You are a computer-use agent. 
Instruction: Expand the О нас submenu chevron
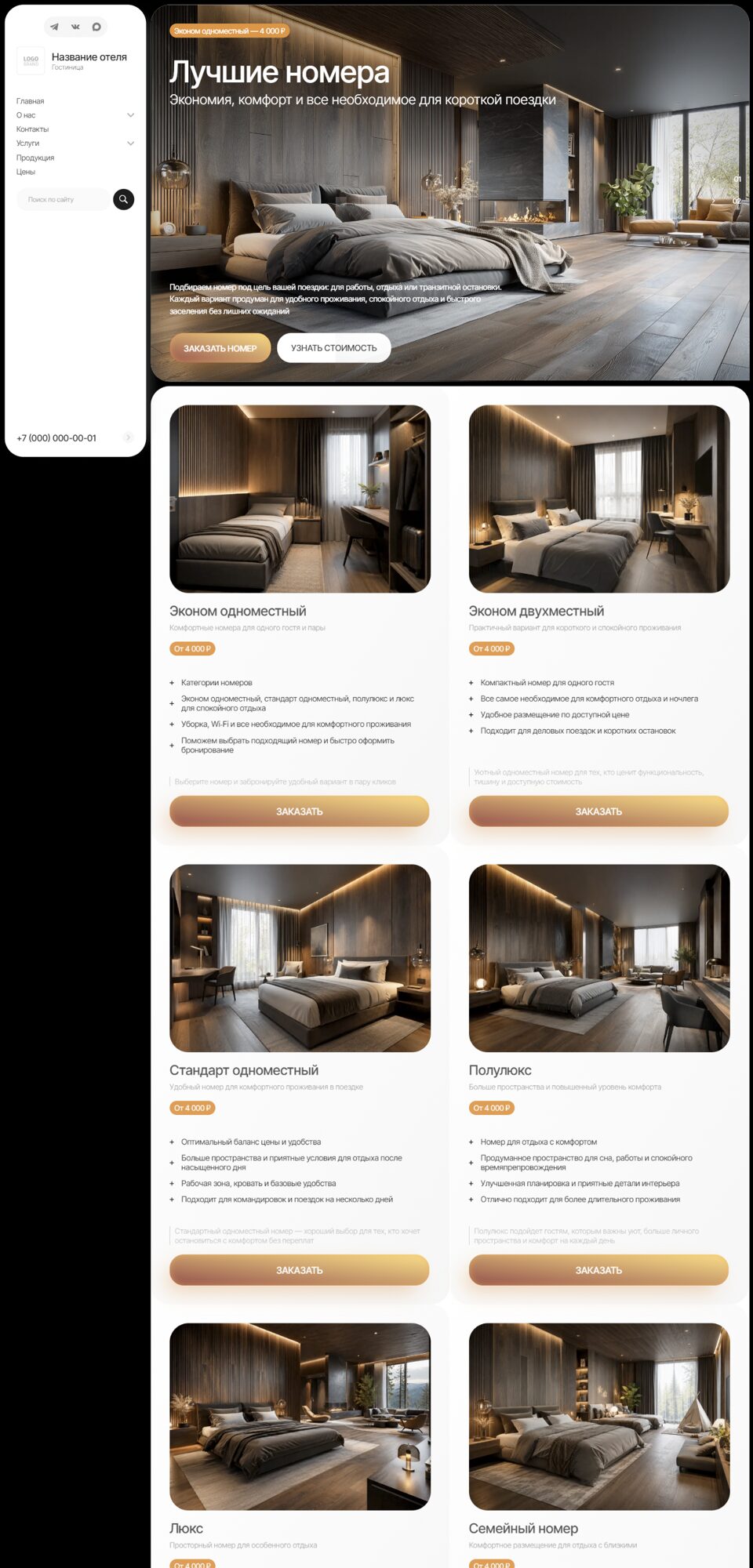tap(130, 115)
